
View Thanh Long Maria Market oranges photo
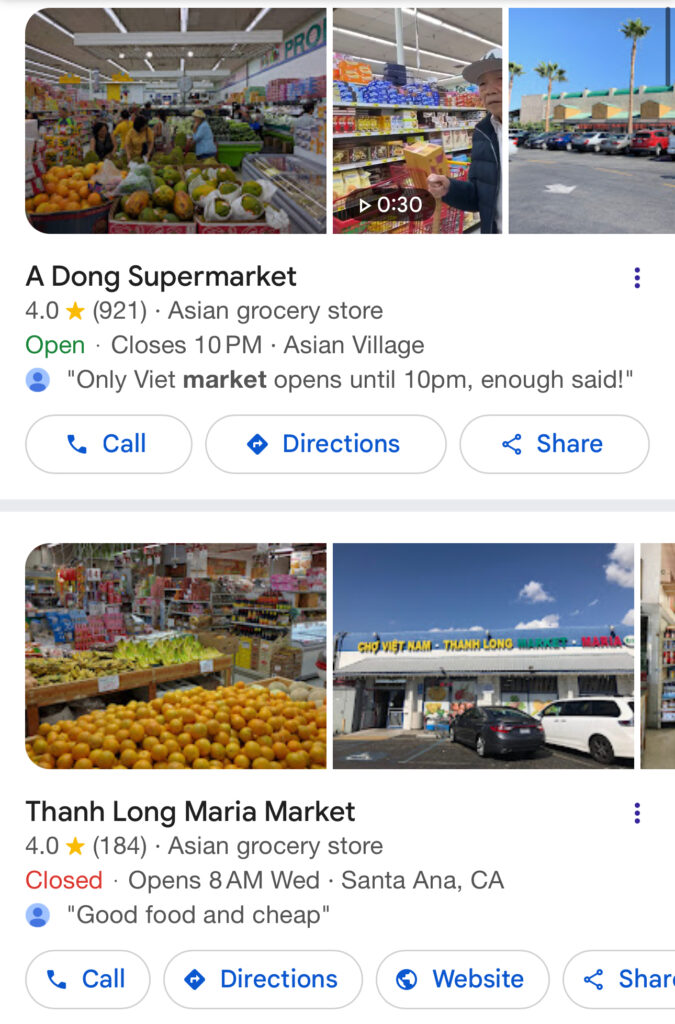(175, 656)
